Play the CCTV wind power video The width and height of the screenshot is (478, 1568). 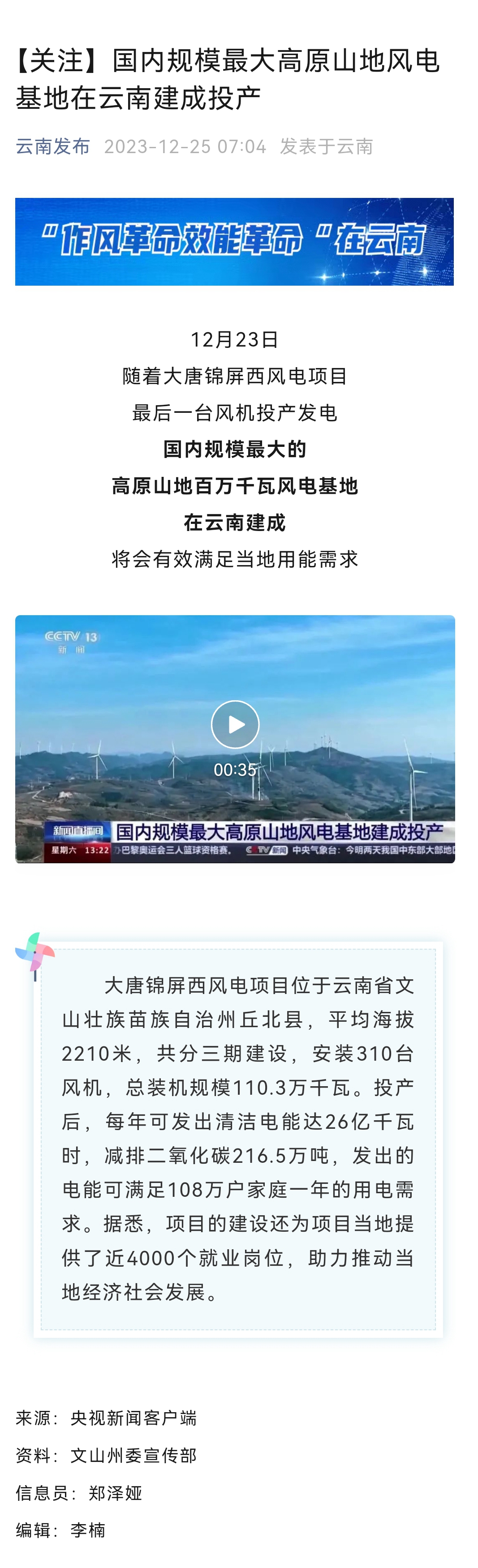point(235,724)
